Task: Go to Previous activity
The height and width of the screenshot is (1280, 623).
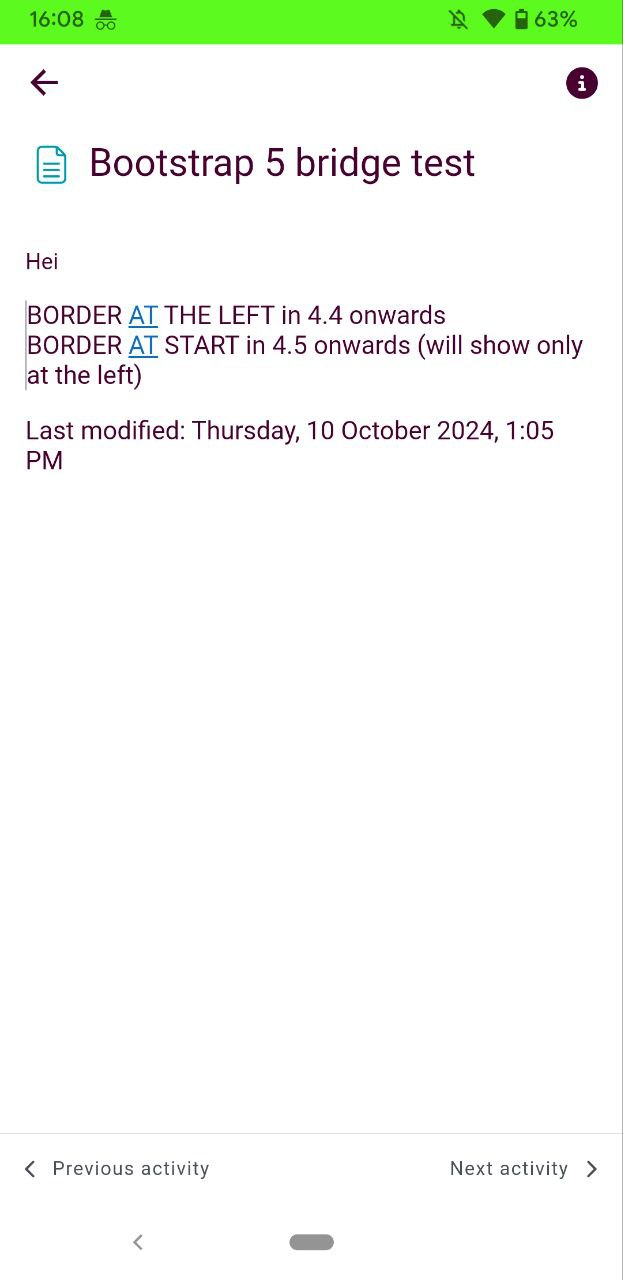Action: point(116,1168)
